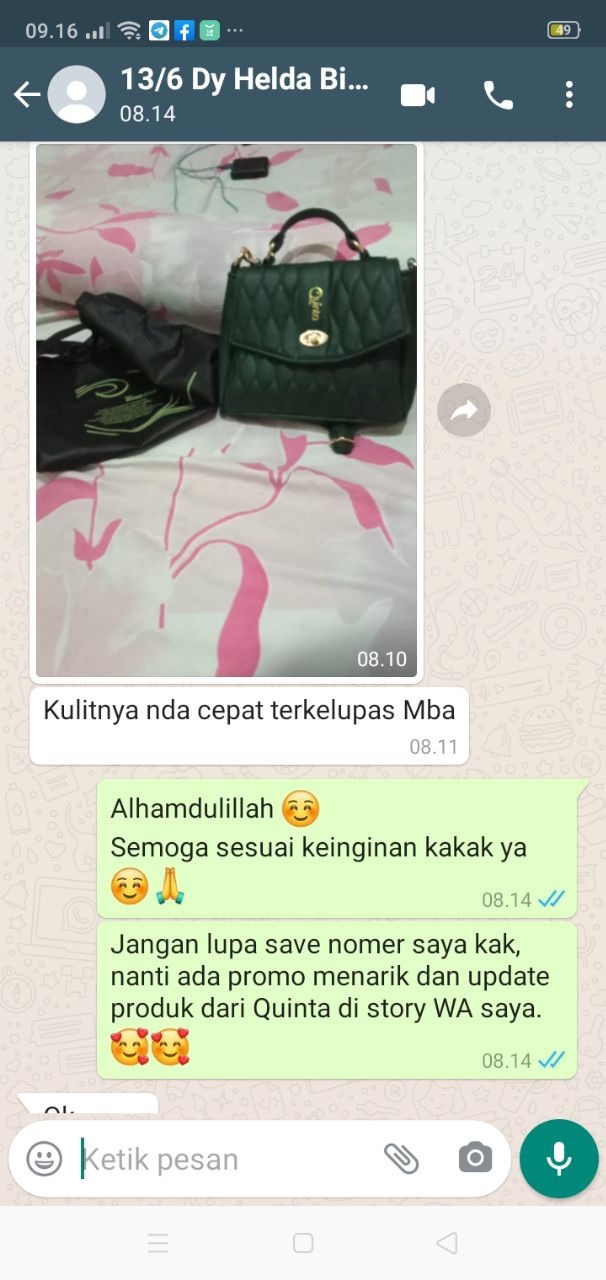Tap the system home button

(303, 1243)
